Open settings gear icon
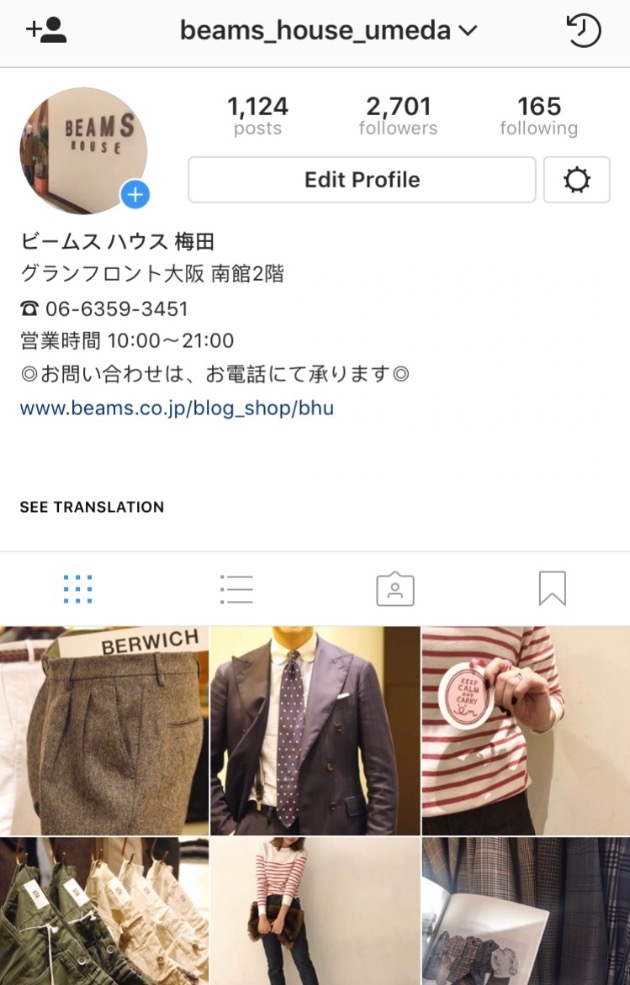 point(576,180)
